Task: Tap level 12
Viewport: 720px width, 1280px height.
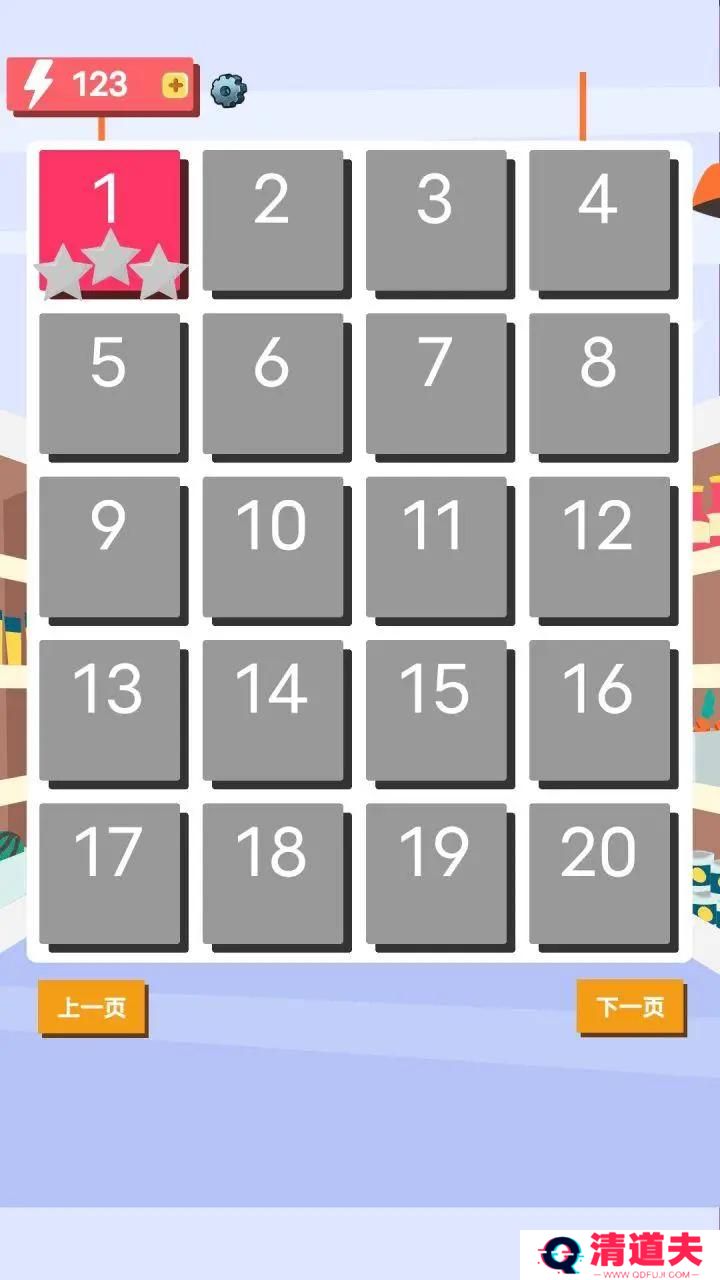Action: [598, 546]
